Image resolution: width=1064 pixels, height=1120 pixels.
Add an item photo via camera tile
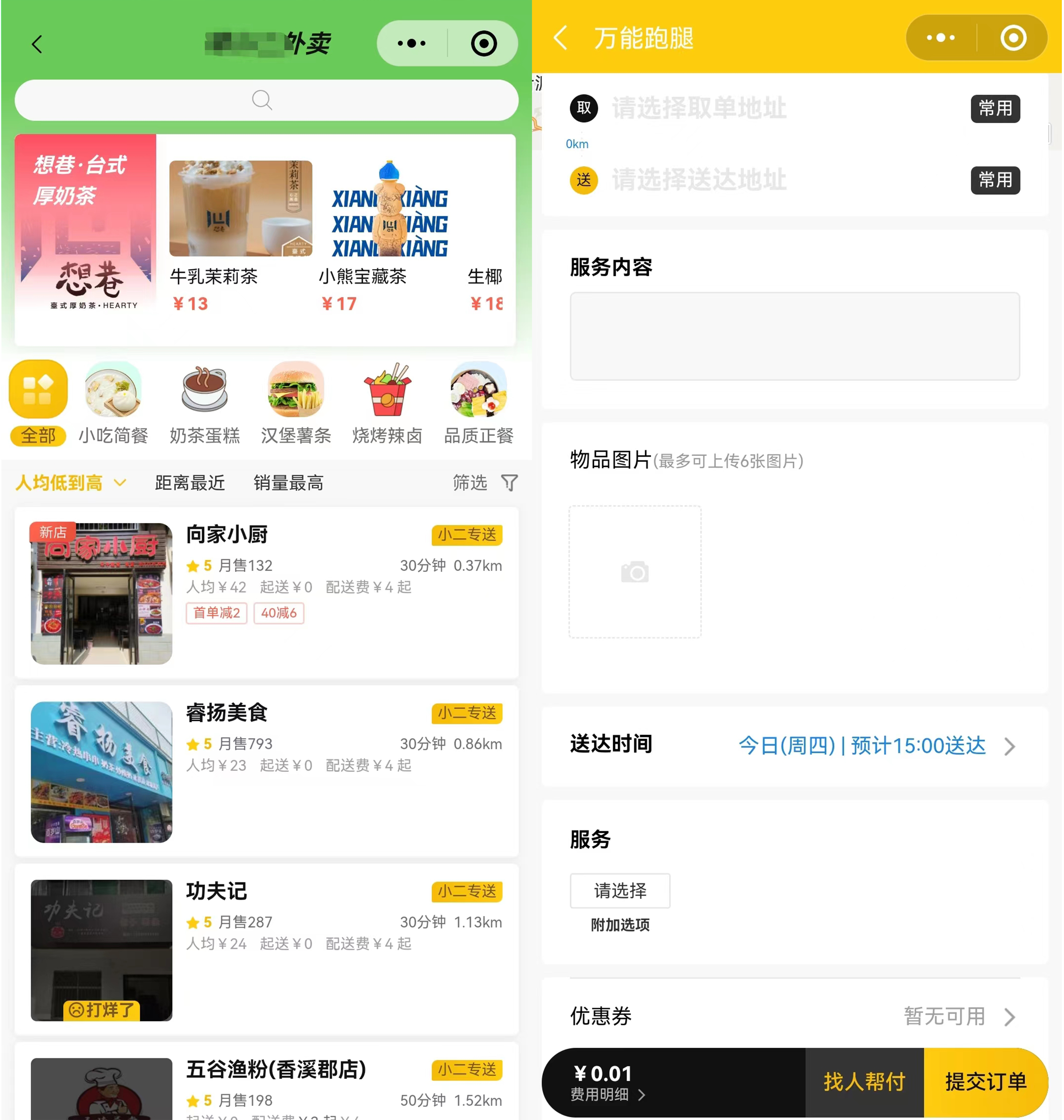click(x=635, y=572)
